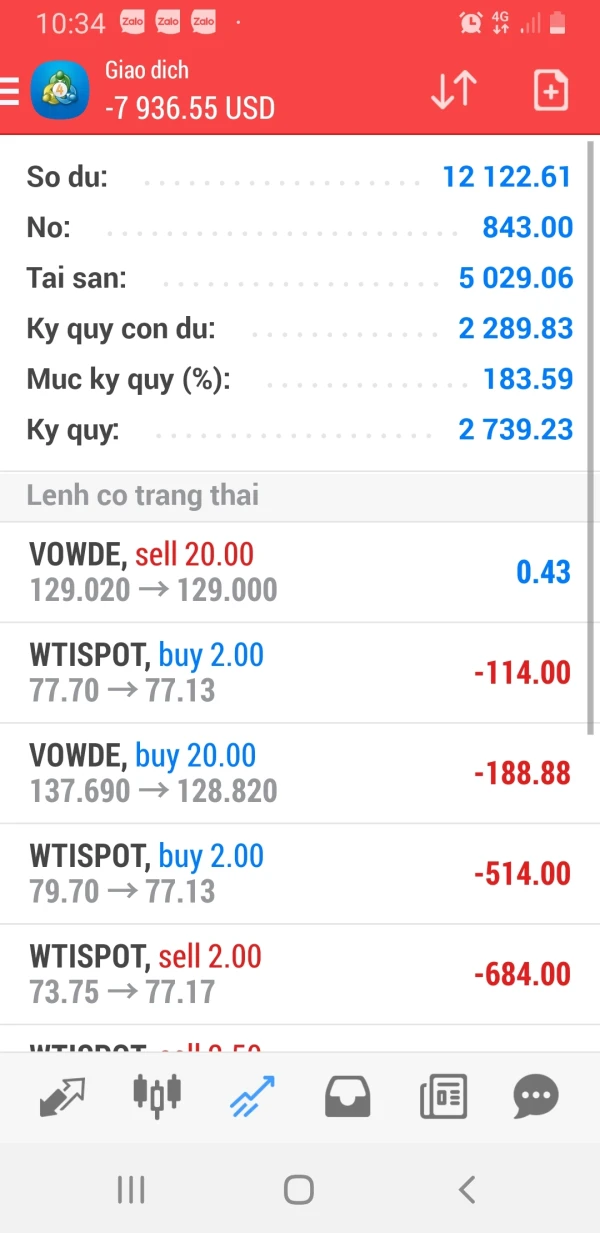Viewport: 600px width, 1233px height.
Task: Return to the home screen
Action: 298,1189
